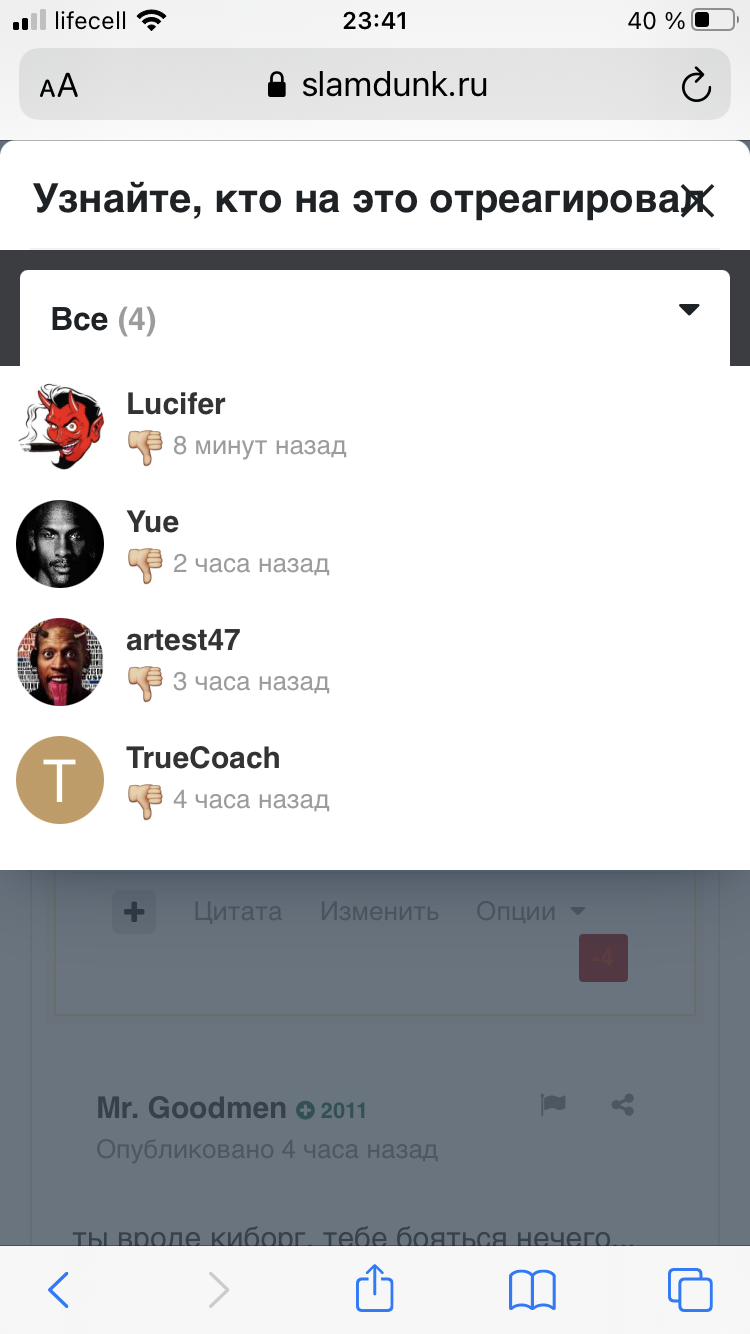Viewport: 750px width, 1334px height.
Task: Expand the Все (4) reactions dropdown
Action: [375, 319]
